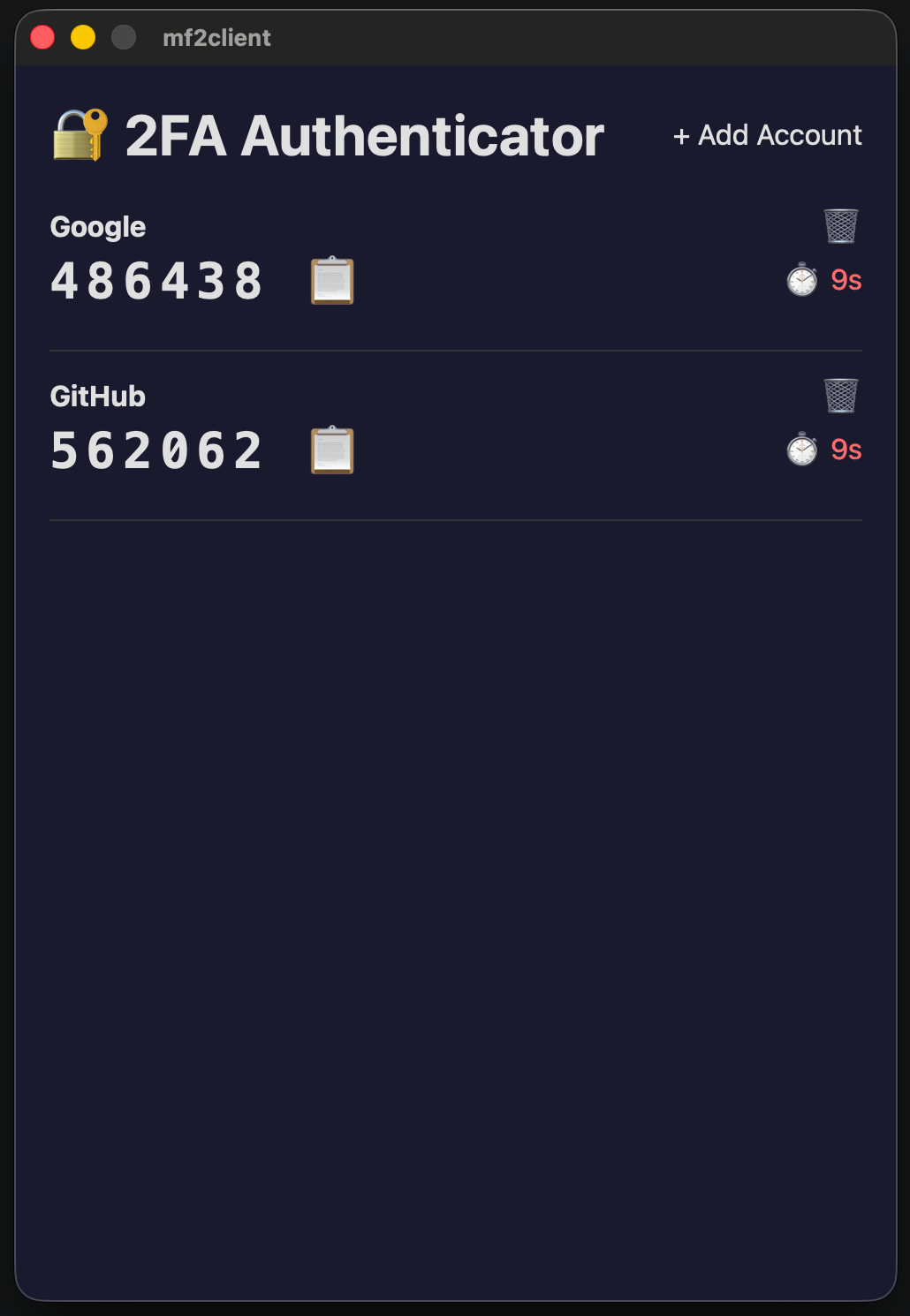Delete the GitHub account entry
Screen dimensions: 910x1316
(841, 396)
